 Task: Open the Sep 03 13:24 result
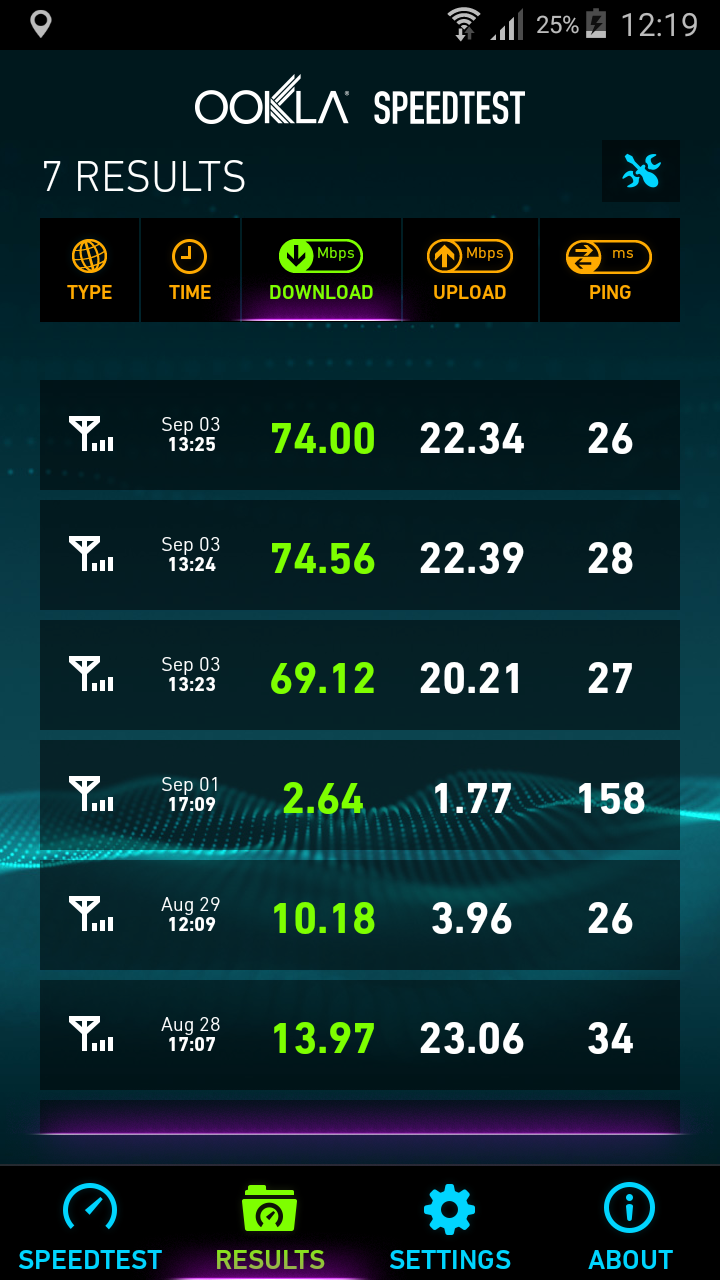click(x=360, y=556)
